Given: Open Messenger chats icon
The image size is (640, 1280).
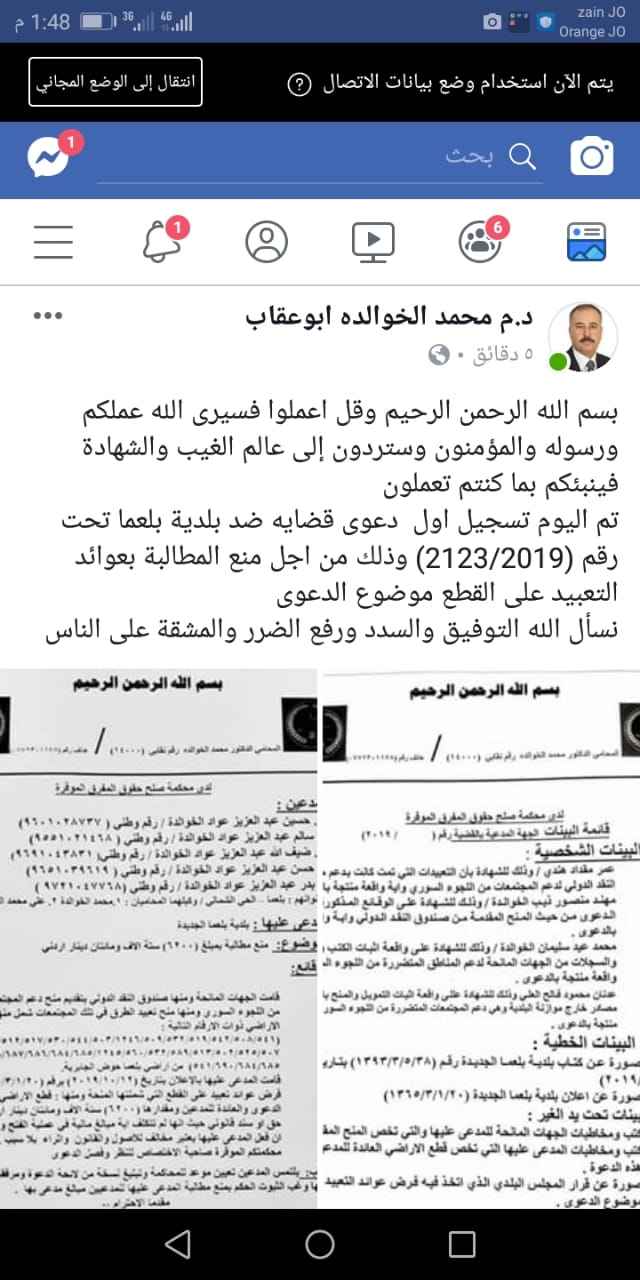Looking at the screenshot, I should click(49, 157).
